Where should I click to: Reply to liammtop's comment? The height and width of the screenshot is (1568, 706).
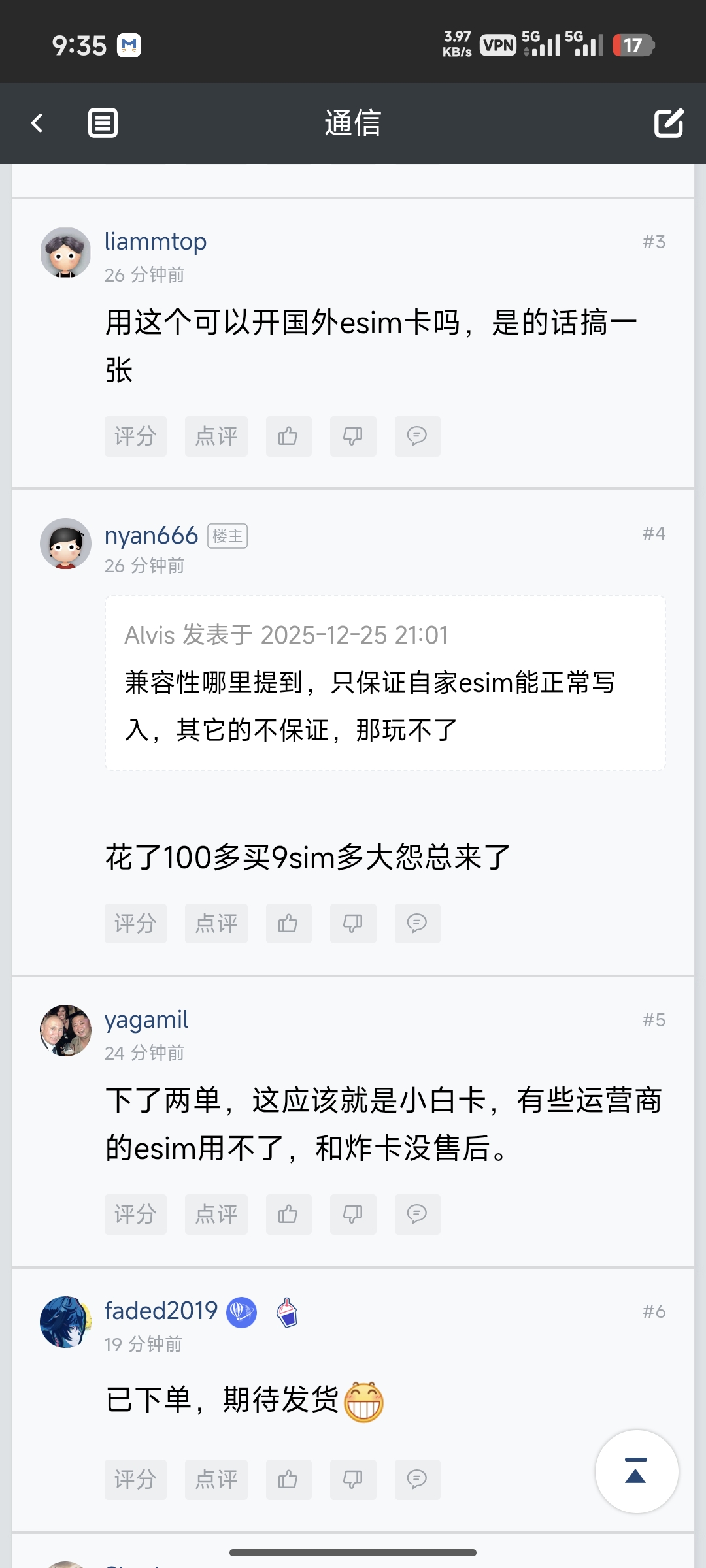(x=417, y=436)
